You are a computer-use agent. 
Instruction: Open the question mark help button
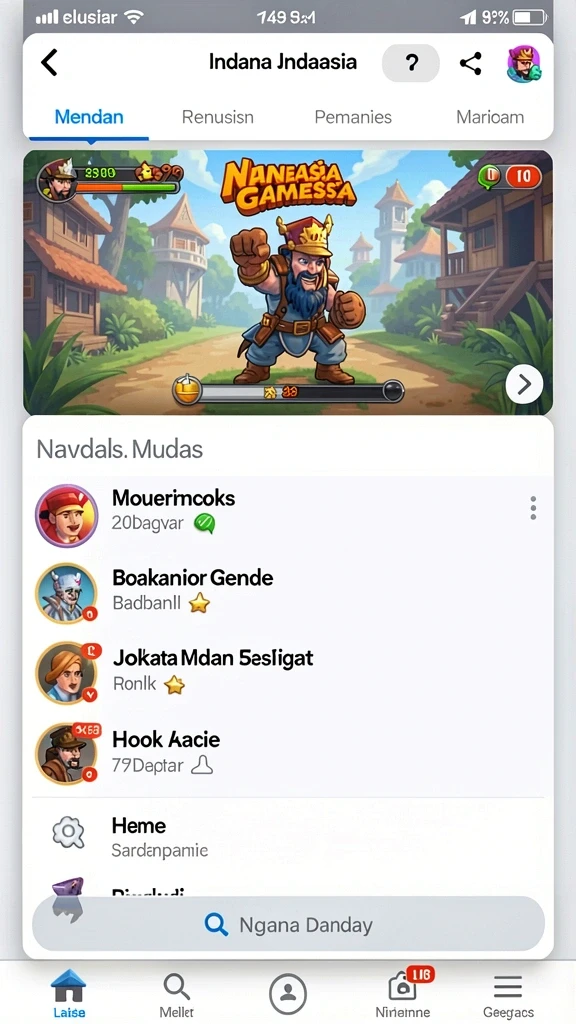(x=411, y=63)
